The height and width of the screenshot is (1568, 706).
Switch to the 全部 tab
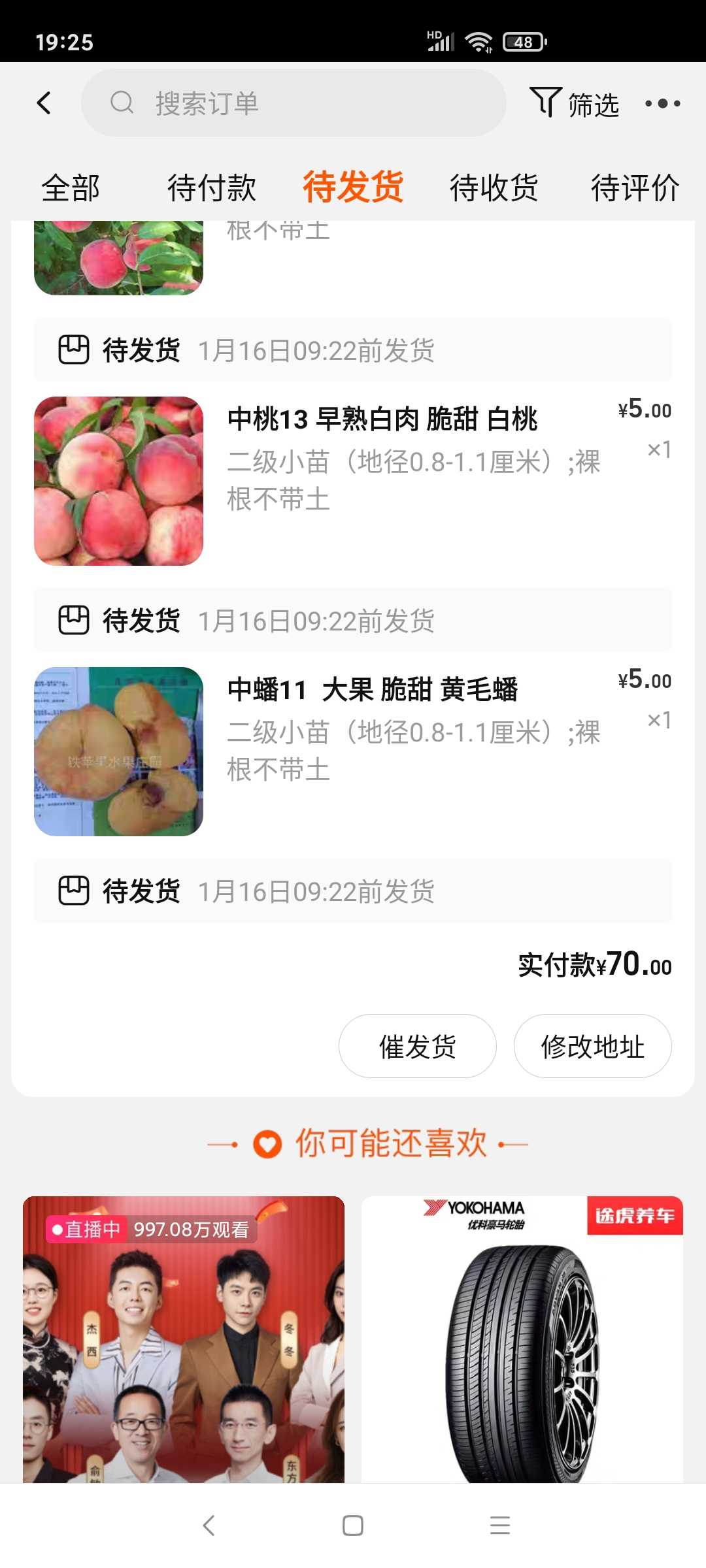point(71,188)
